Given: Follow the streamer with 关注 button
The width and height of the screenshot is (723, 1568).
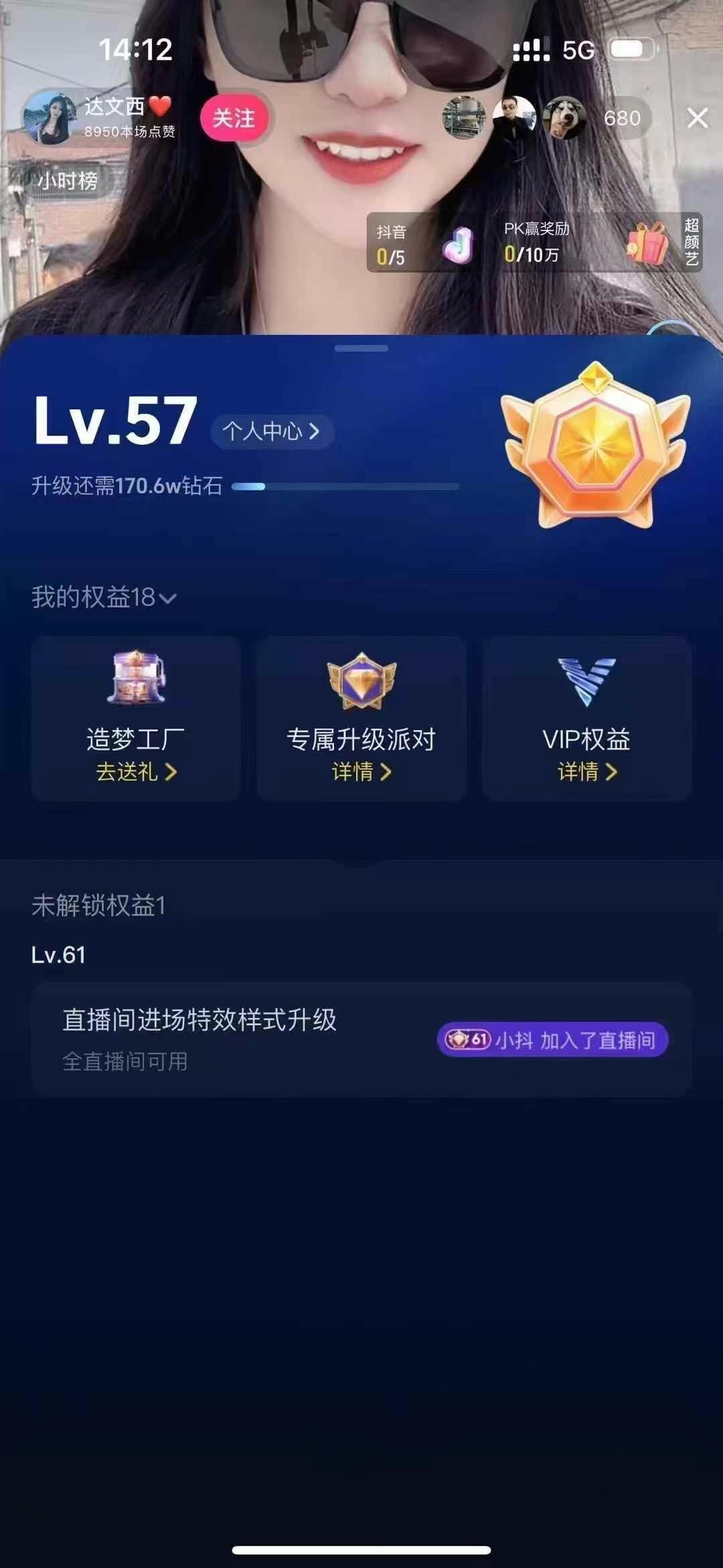Looking at the screenshot, I should pyautogui.click(x=234, y=119).
